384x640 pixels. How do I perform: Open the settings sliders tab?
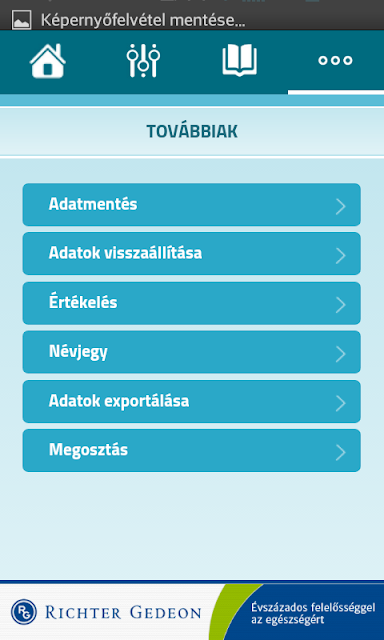click(143, 61)
